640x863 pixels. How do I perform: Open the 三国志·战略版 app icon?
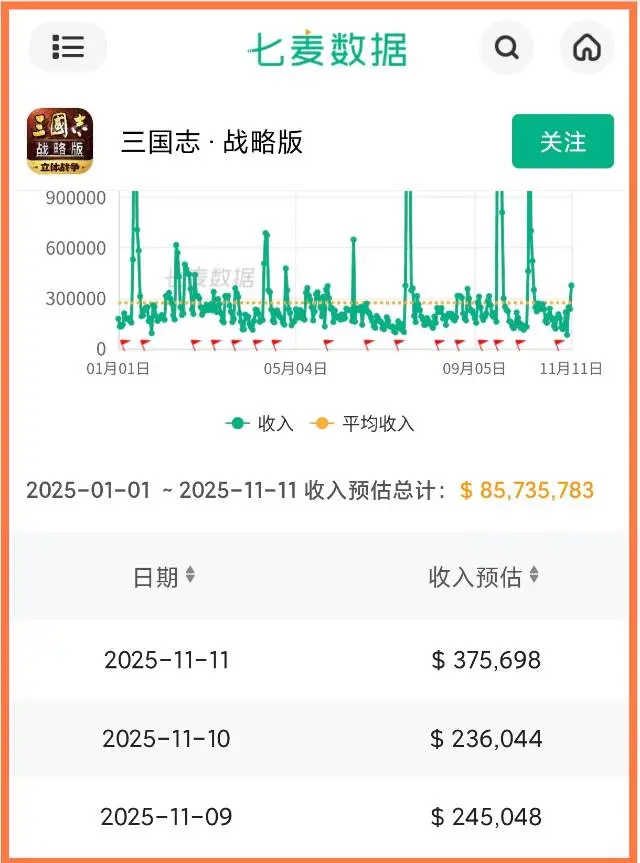point(60,141)
